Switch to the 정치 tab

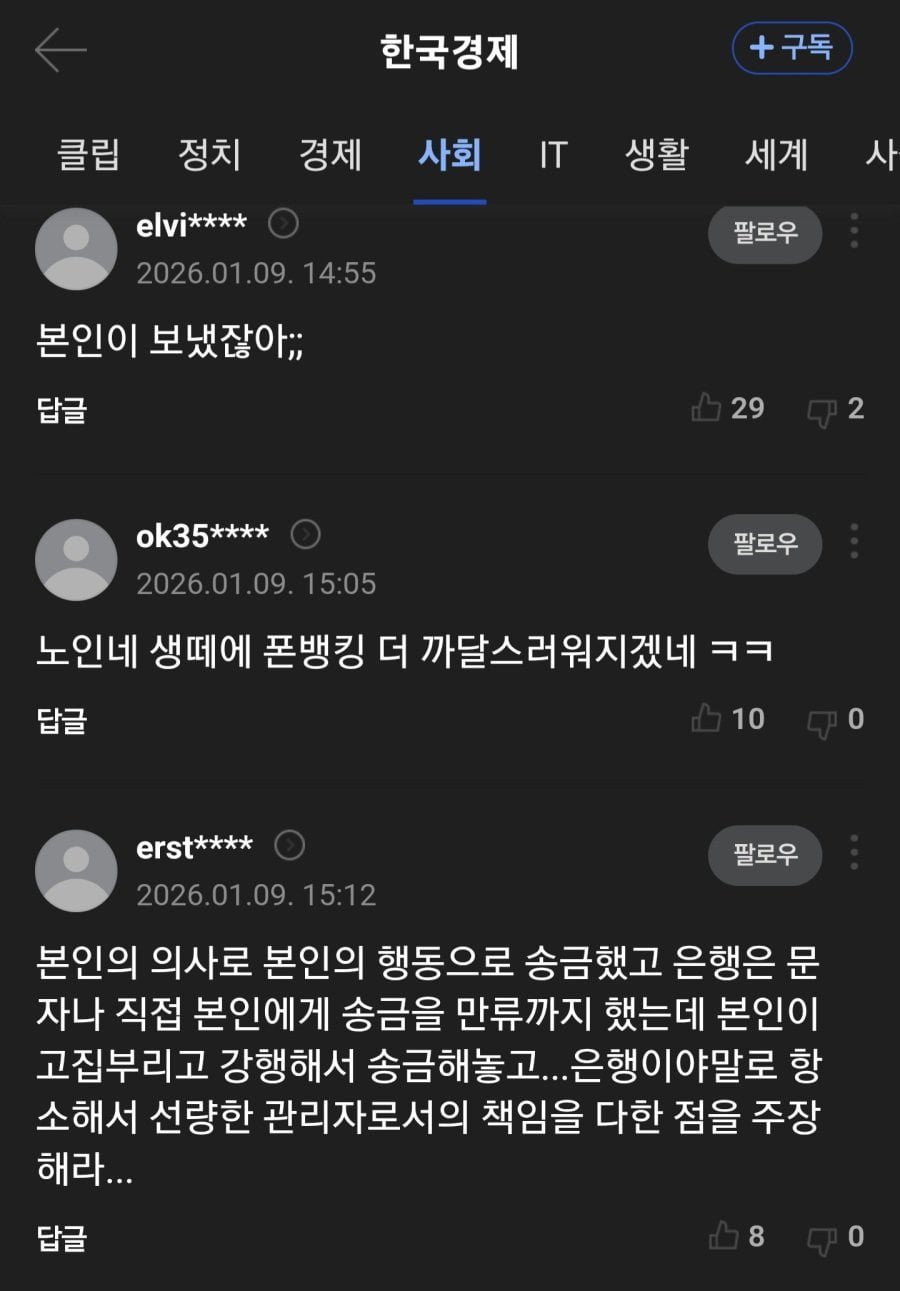[x=209, y=156]
